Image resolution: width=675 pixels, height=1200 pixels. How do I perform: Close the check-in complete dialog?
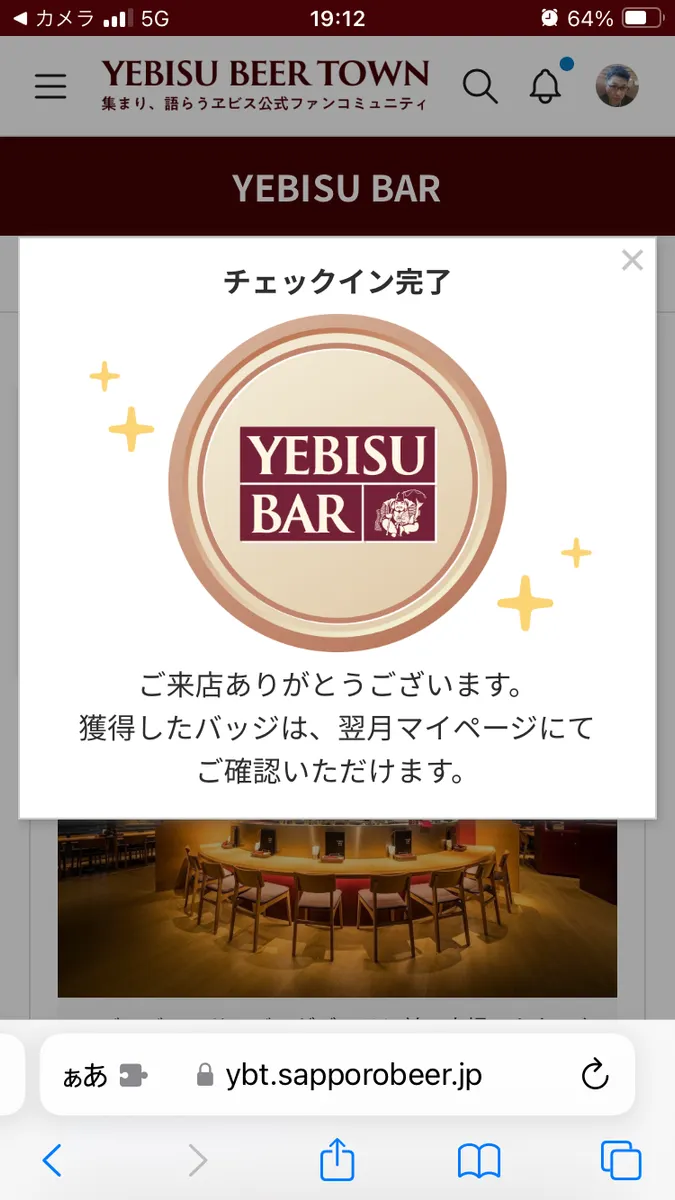click(632, 261)
